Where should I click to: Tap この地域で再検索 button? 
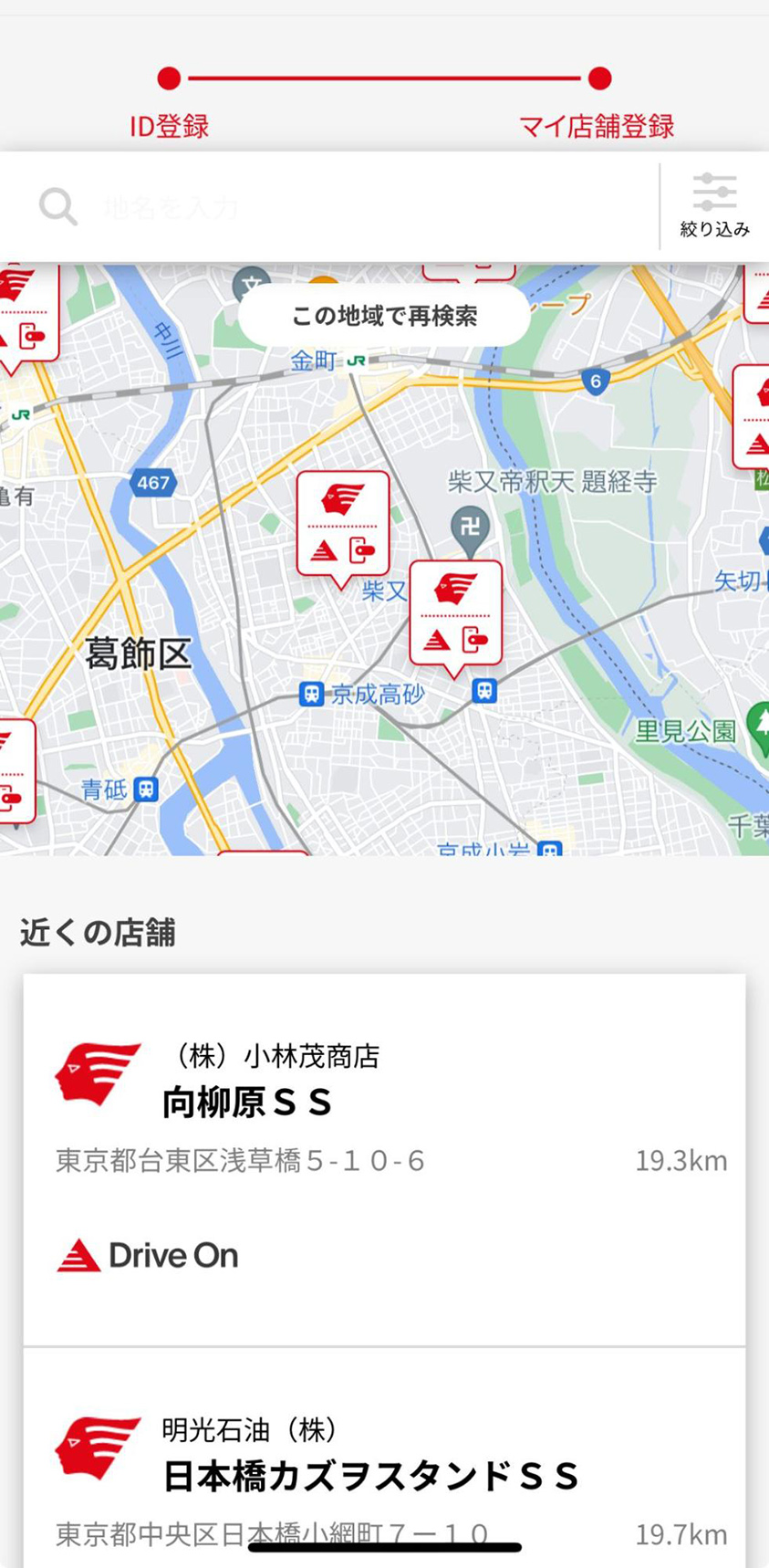(x=384, y=316)
